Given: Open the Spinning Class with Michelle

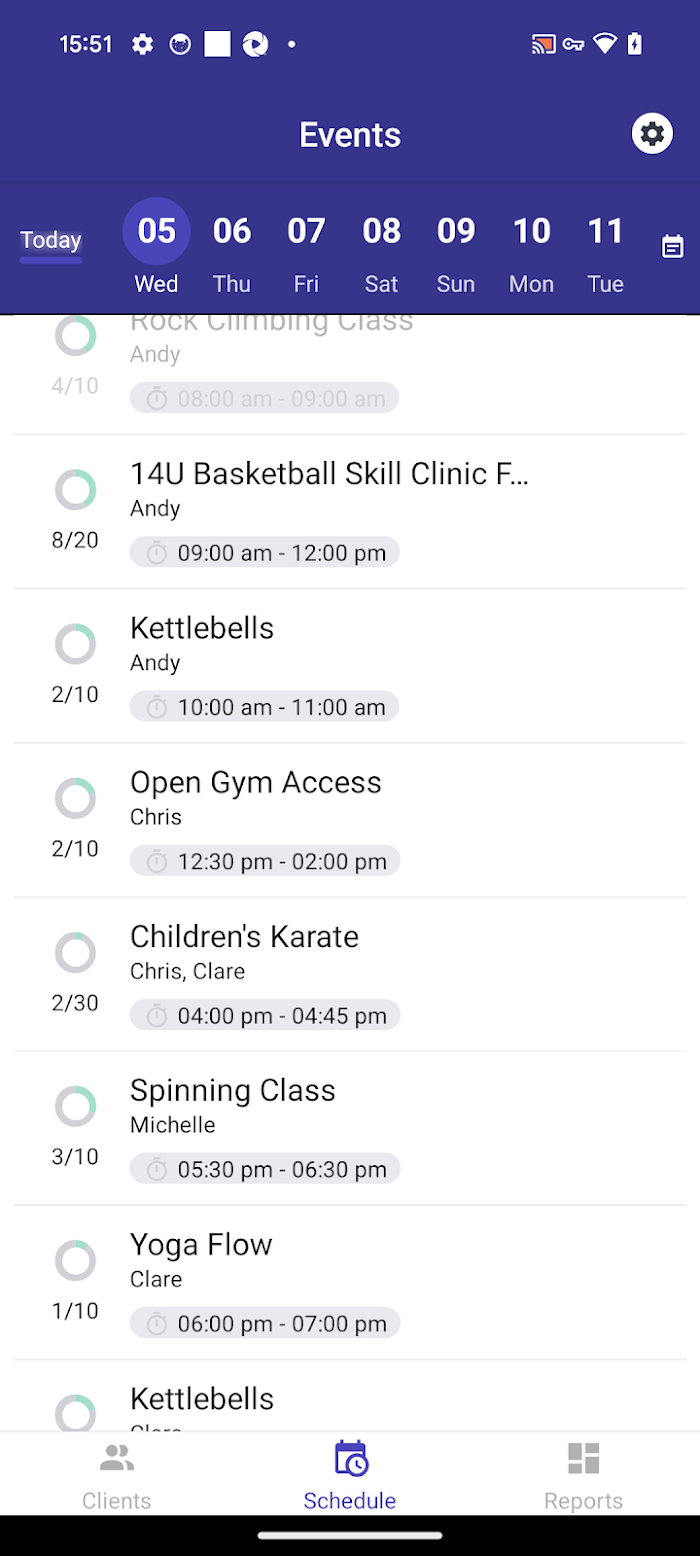Looking at the screenshot, I should point(350,1128).
